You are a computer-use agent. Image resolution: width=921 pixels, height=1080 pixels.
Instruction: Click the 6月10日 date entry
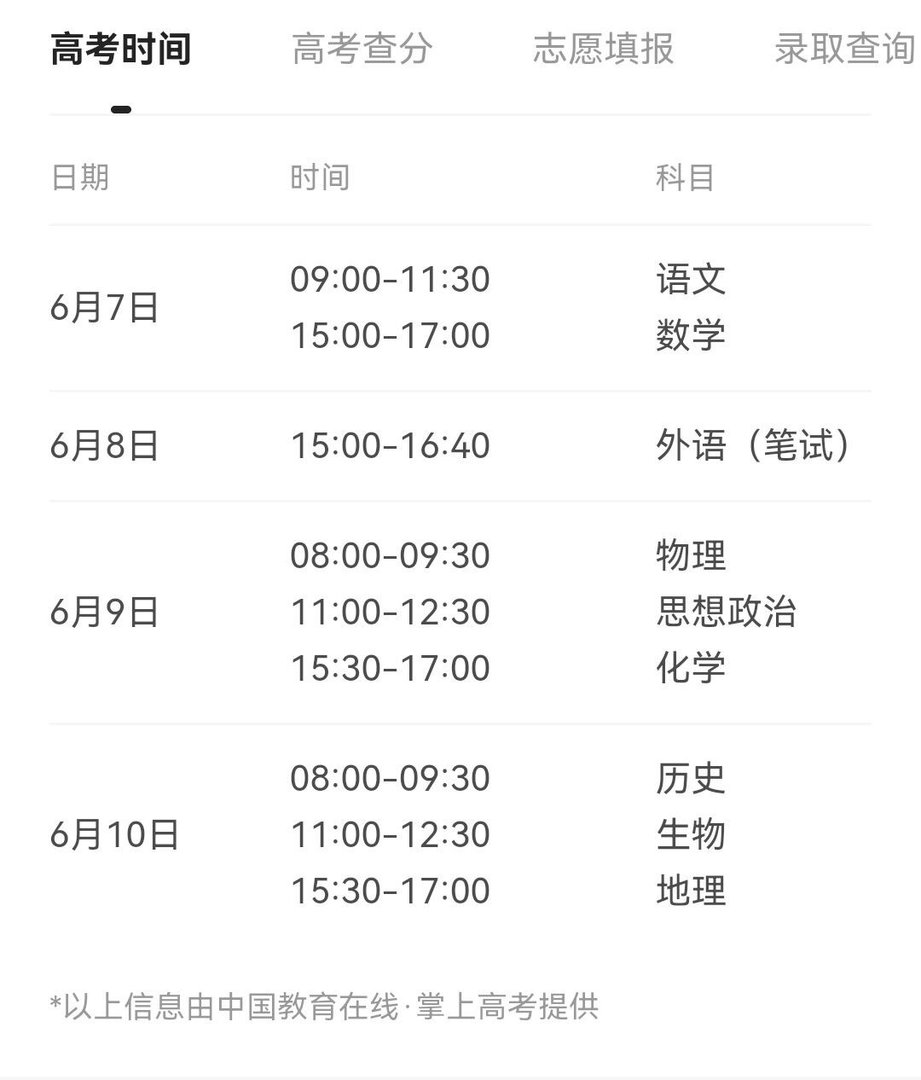(x=115, y=834)
